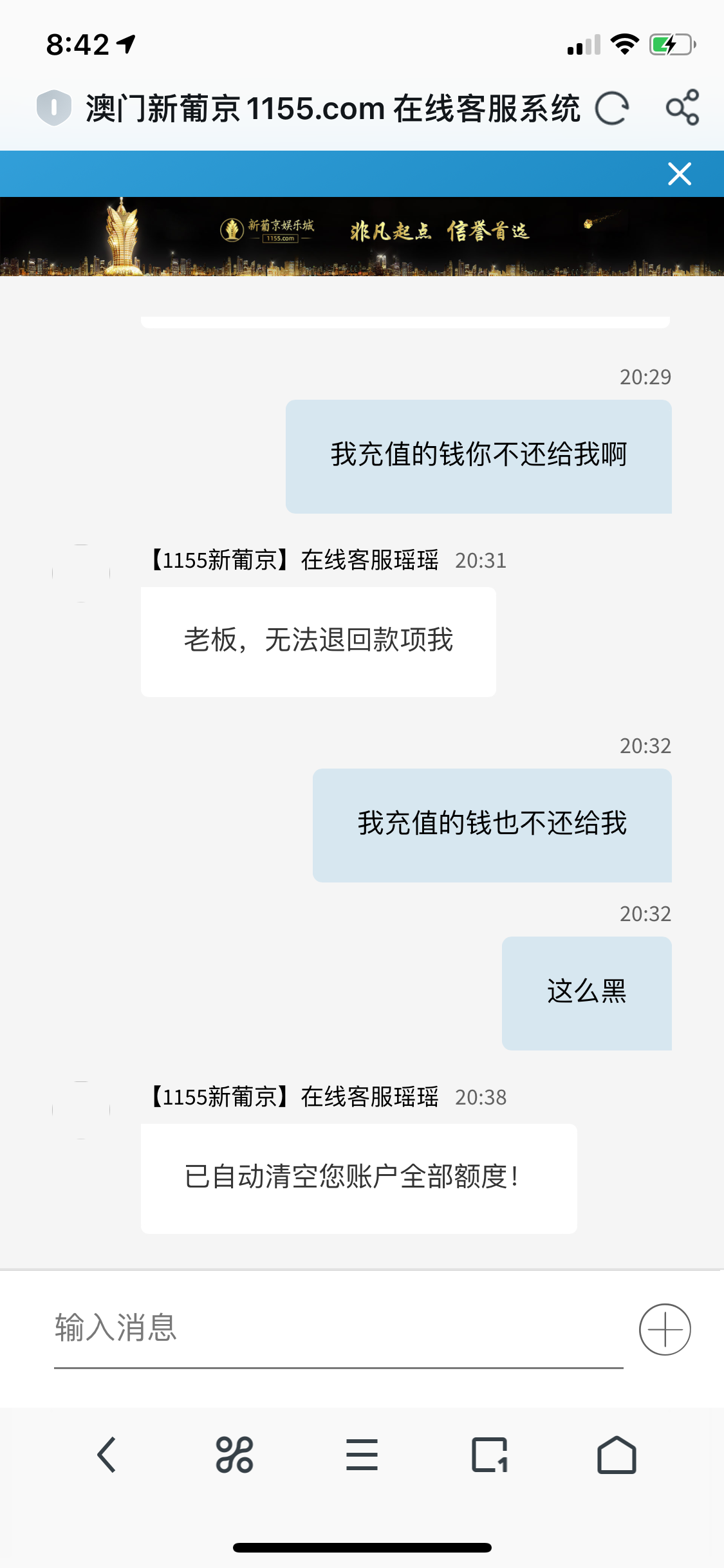
Task: Dismiss the blue banner with the X
Action: 678,173
